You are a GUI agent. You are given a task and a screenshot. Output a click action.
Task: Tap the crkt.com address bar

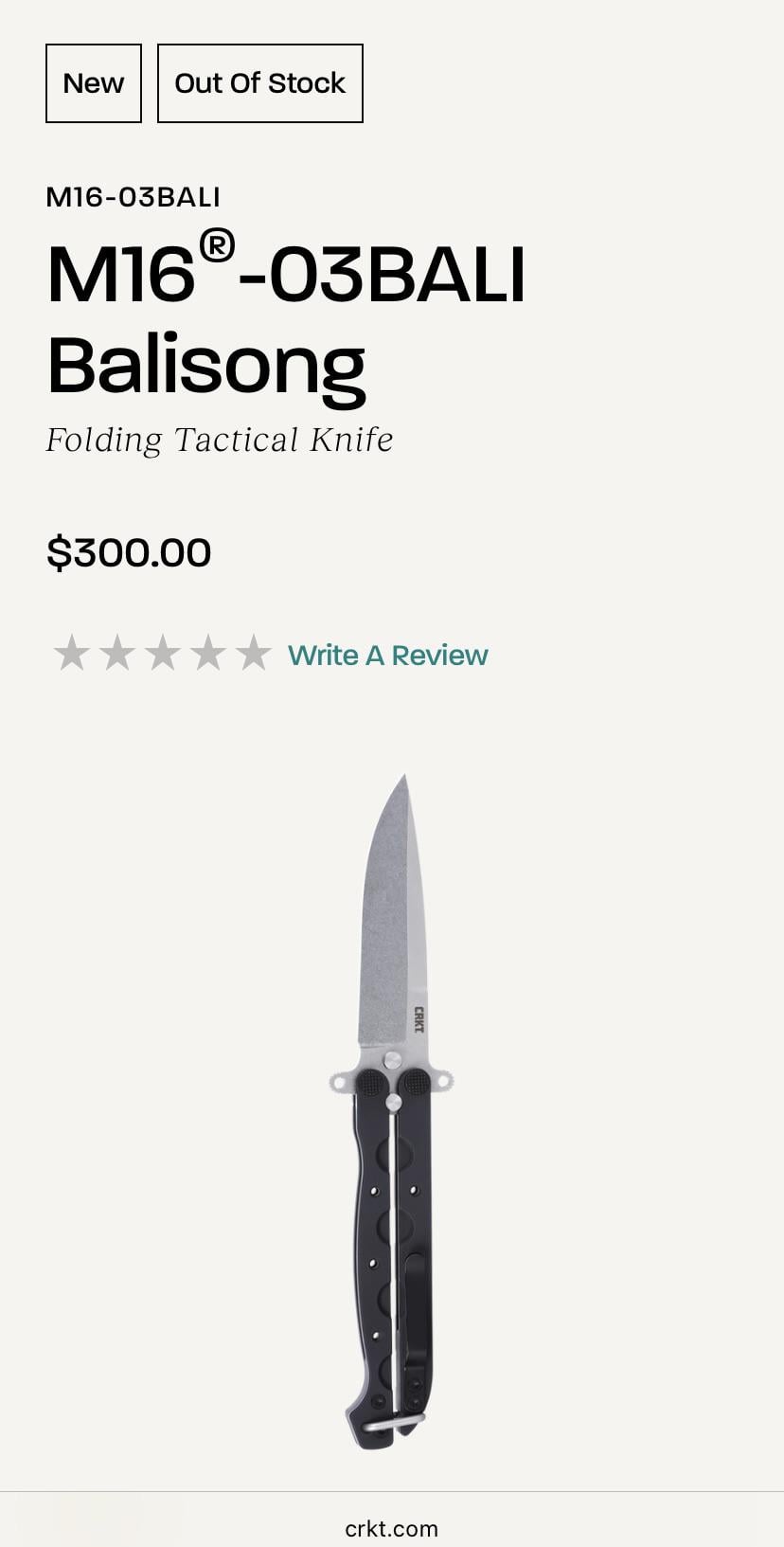click(x=391, y=1528)
